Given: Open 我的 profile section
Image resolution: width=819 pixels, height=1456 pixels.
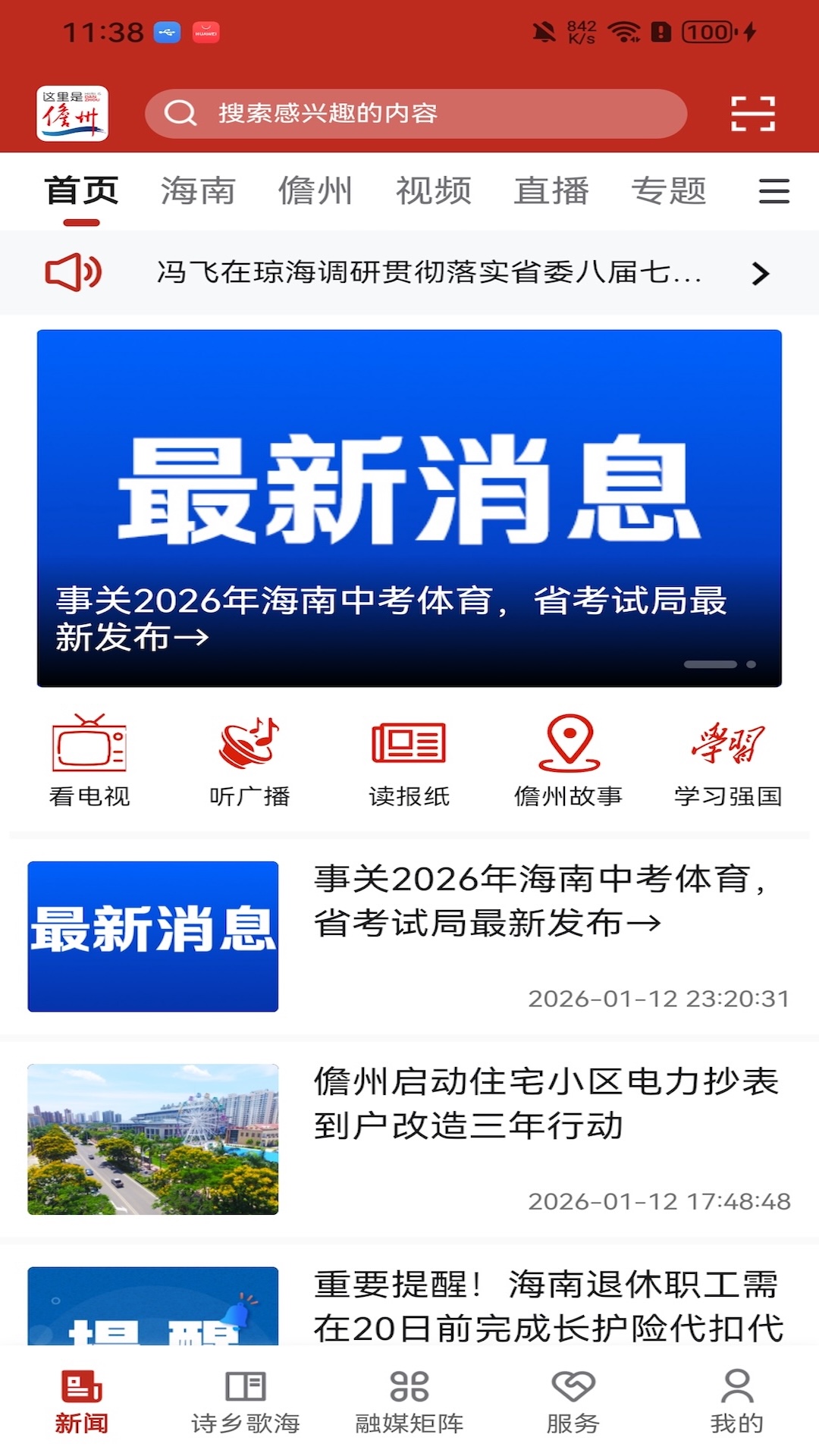Looking at the screenshot, I should tap(736, 1407).
